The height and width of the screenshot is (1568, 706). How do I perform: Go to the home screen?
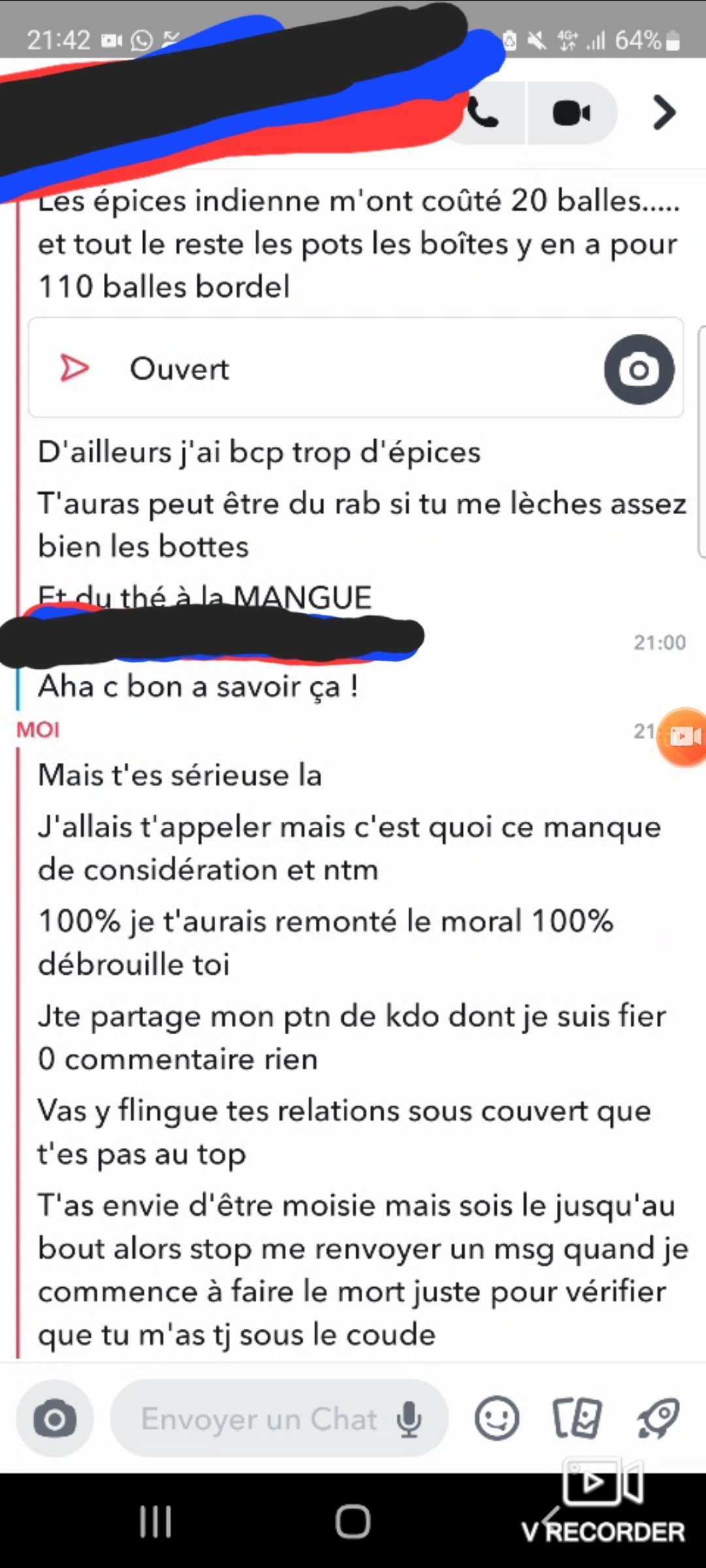pos(353,1522)
